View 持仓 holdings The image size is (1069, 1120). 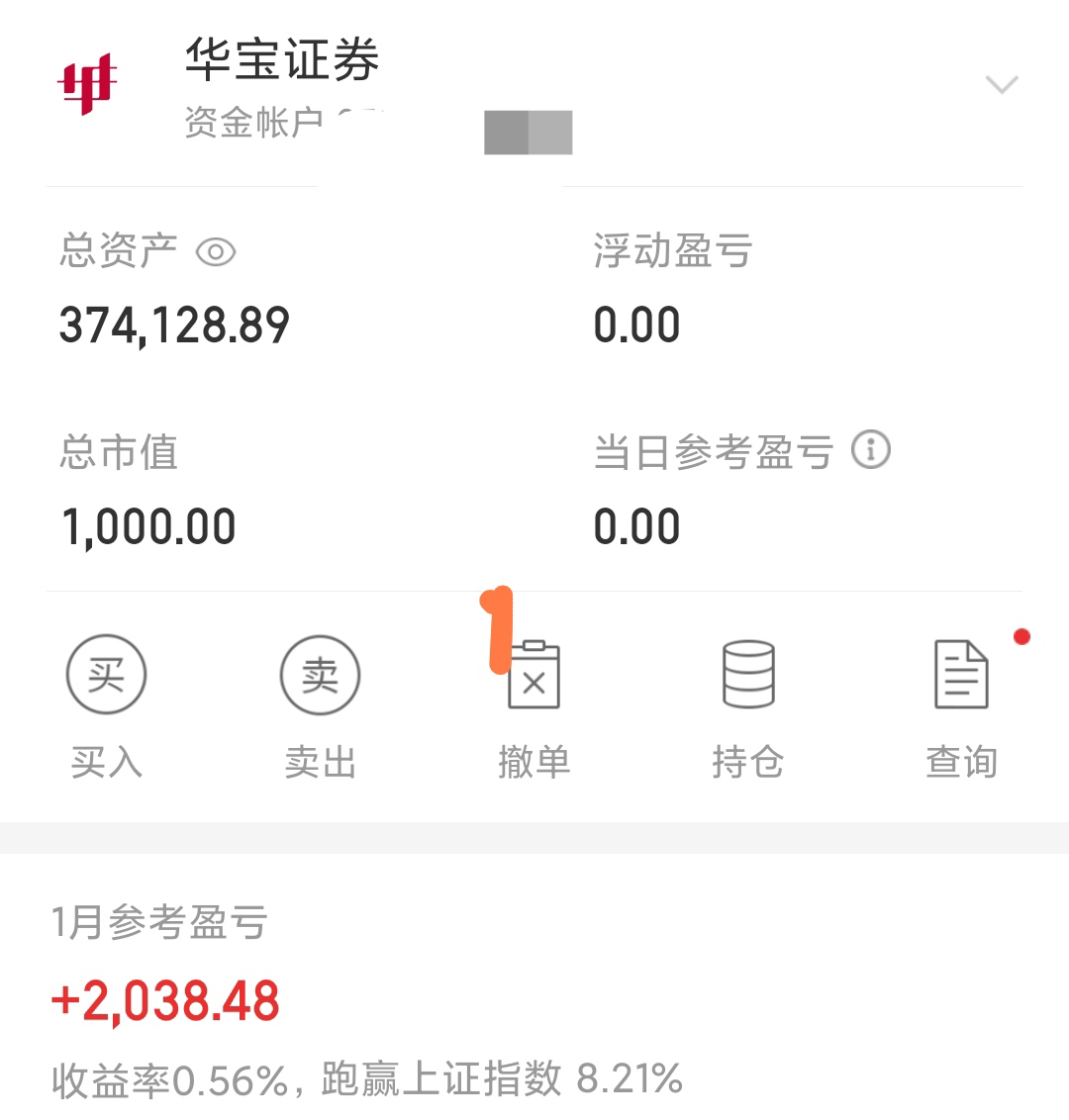coord(748,704)
